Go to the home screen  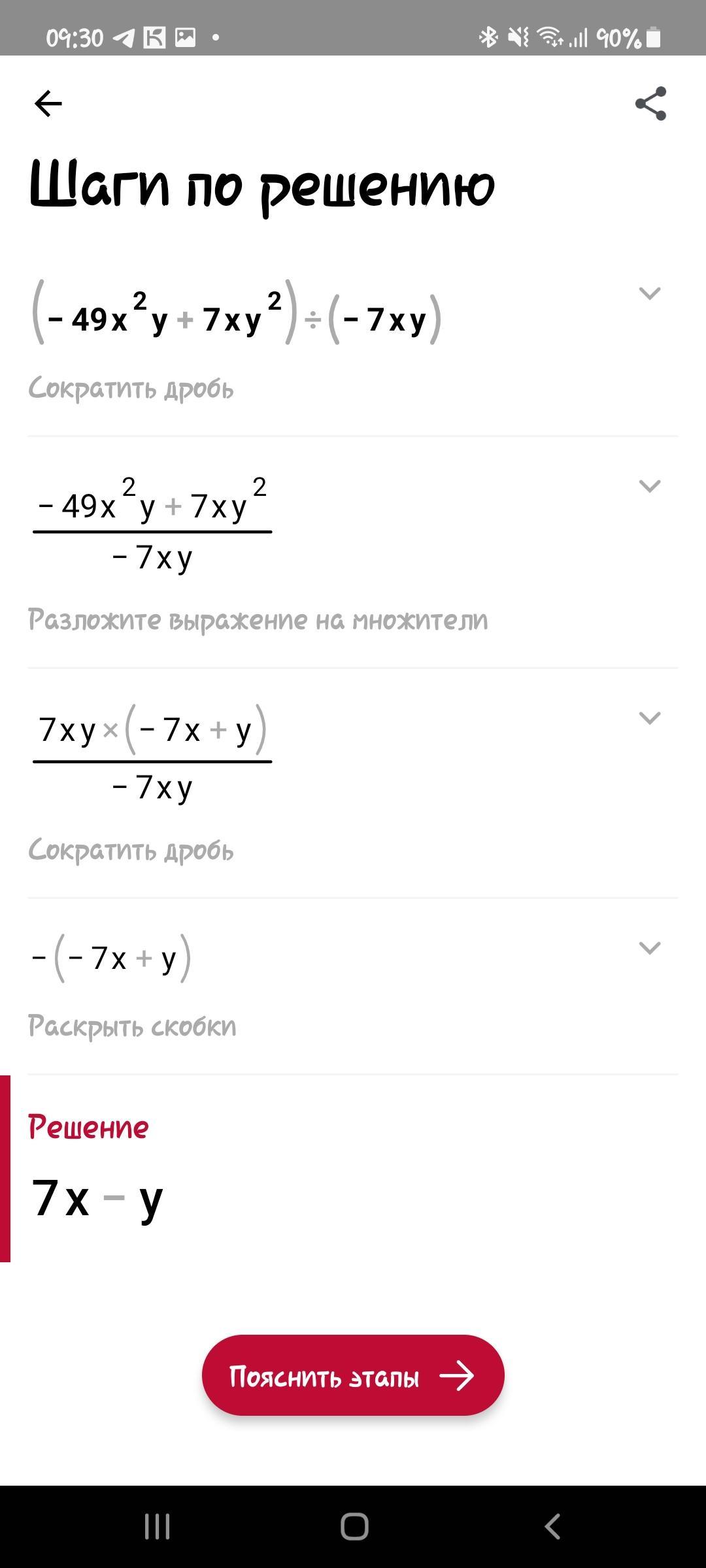pos(354,1527)
